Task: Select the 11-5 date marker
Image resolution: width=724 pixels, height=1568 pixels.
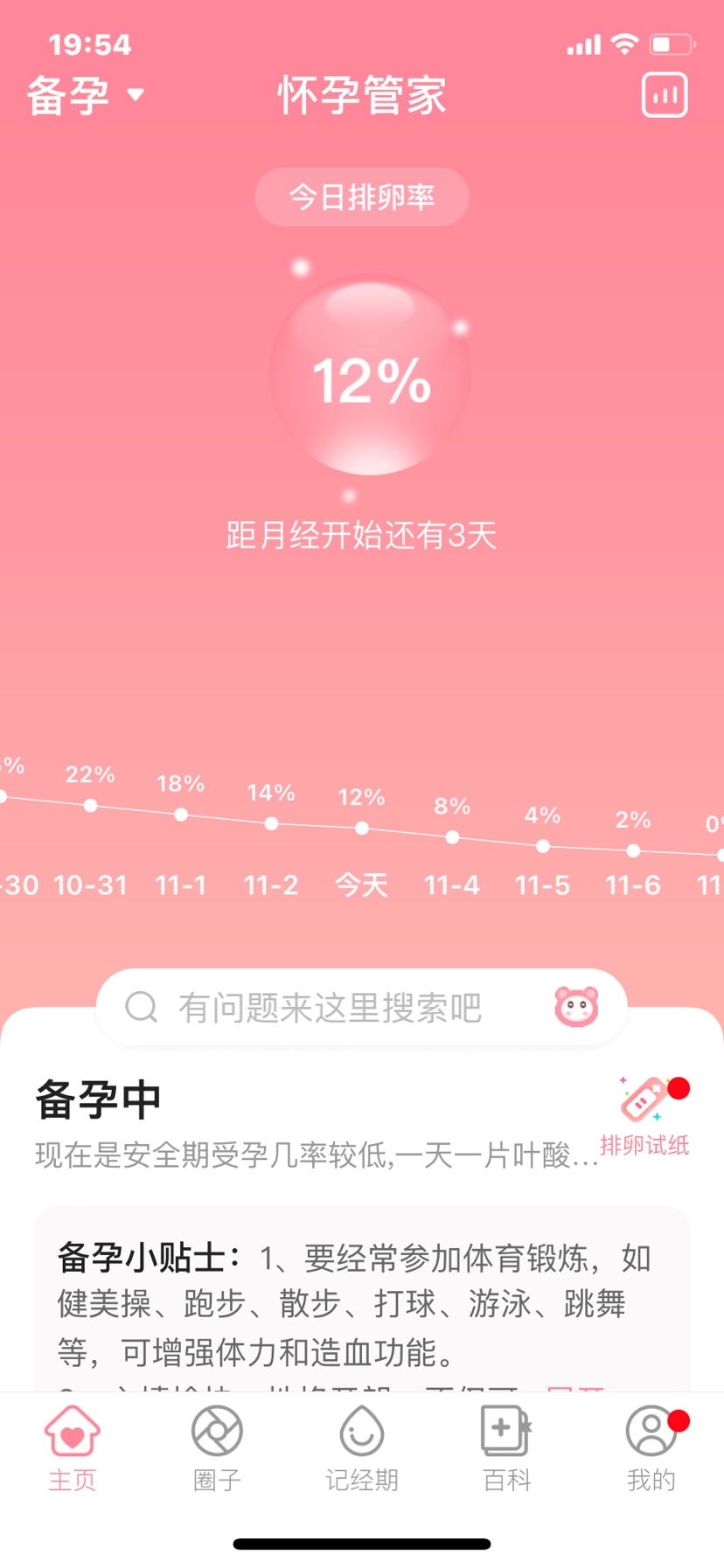Action: (542, 885)
